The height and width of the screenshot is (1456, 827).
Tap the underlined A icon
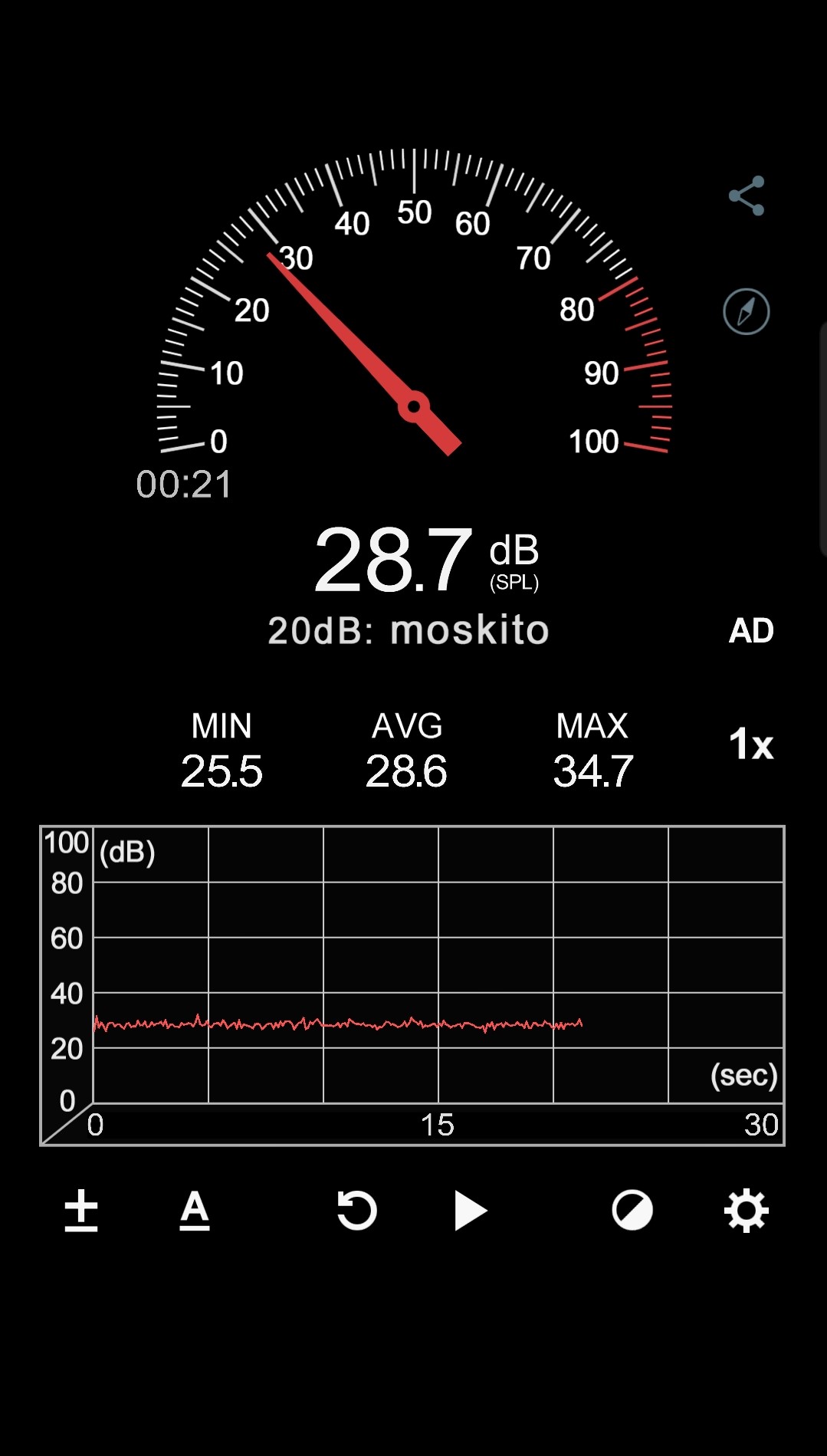(x=195, y=1211)
